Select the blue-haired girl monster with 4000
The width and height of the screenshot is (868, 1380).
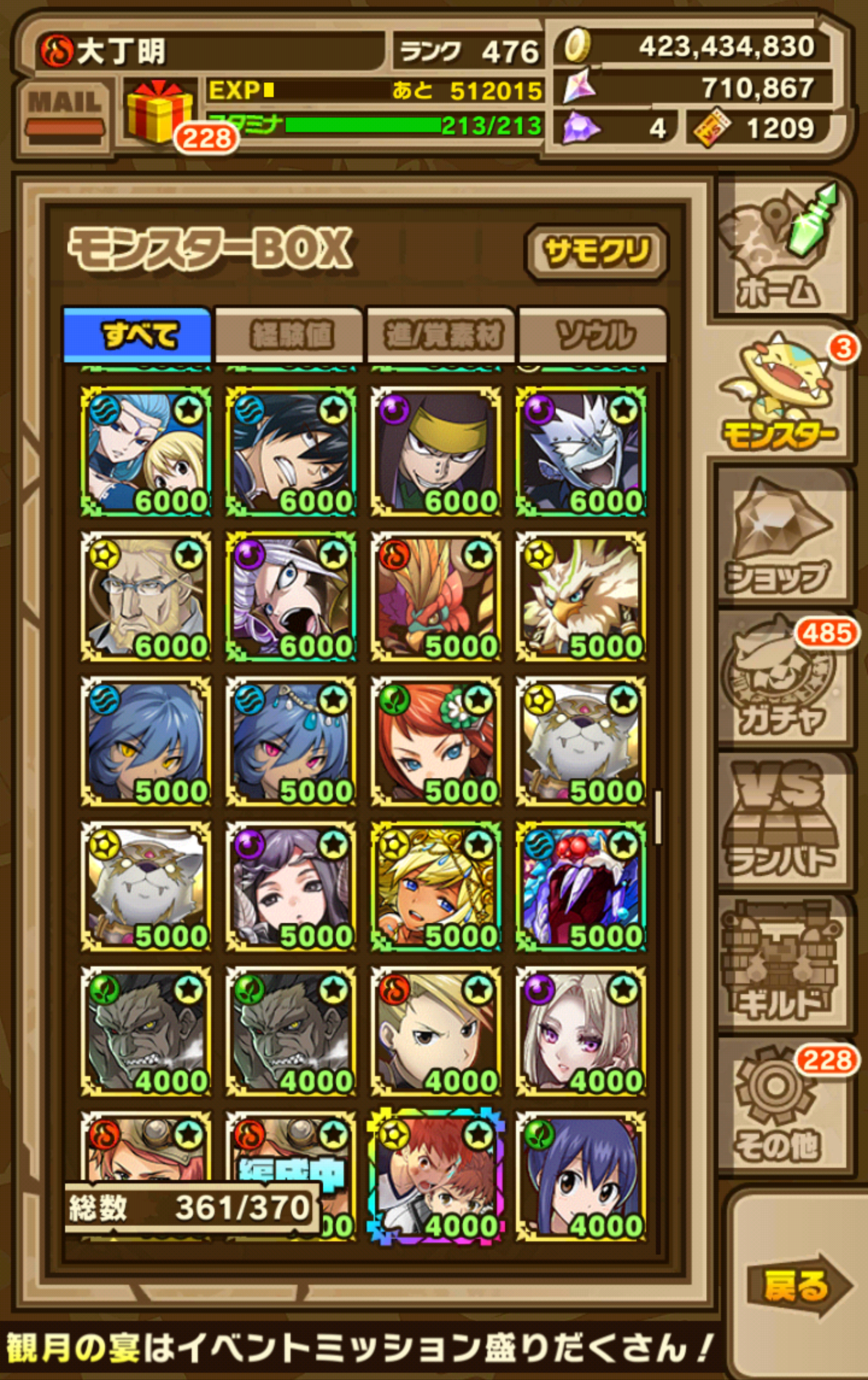click(x=580, y=1177)
